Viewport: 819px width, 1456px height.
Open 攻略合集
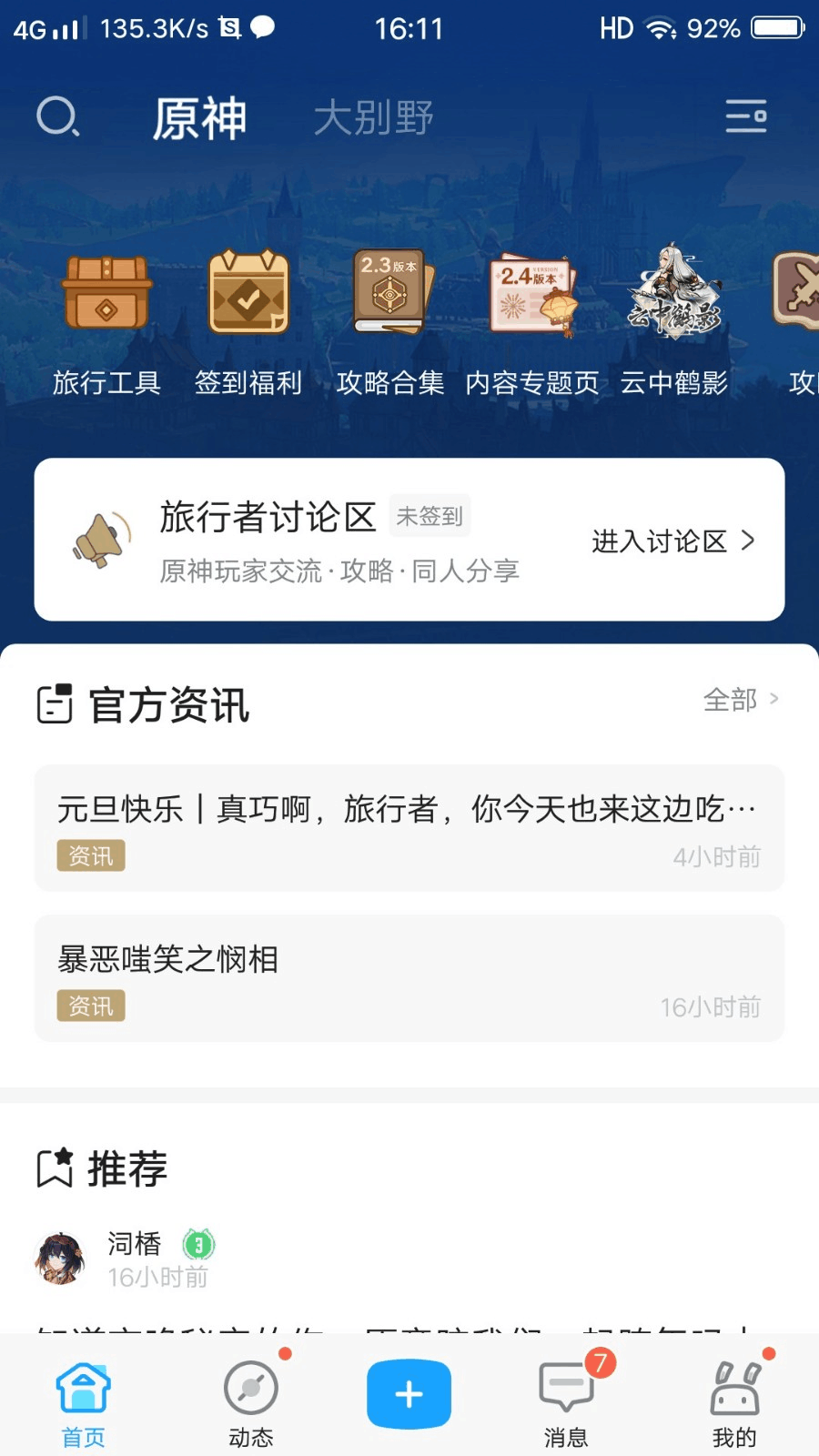389,323
